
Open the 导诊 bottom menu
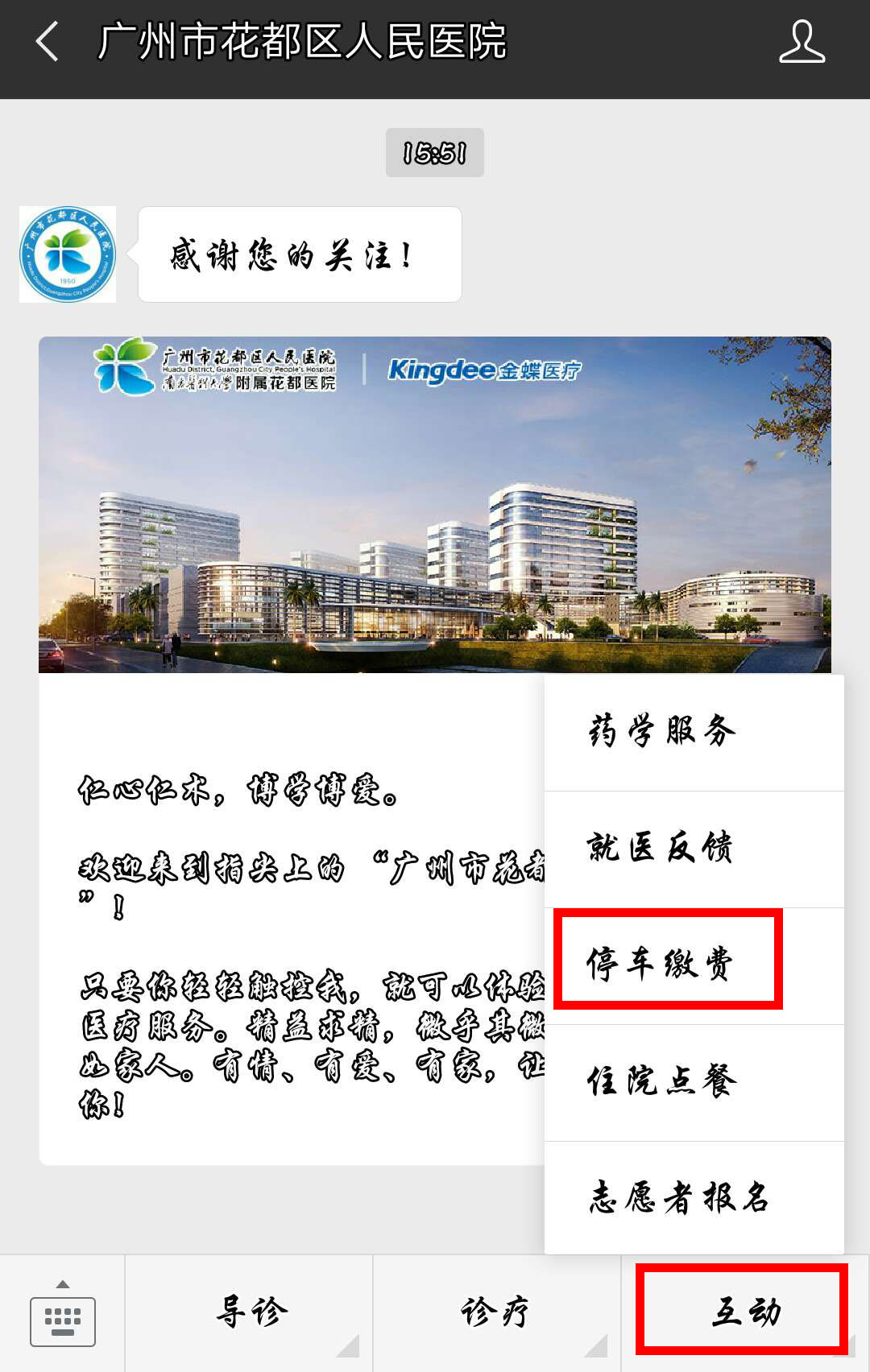250,1312
